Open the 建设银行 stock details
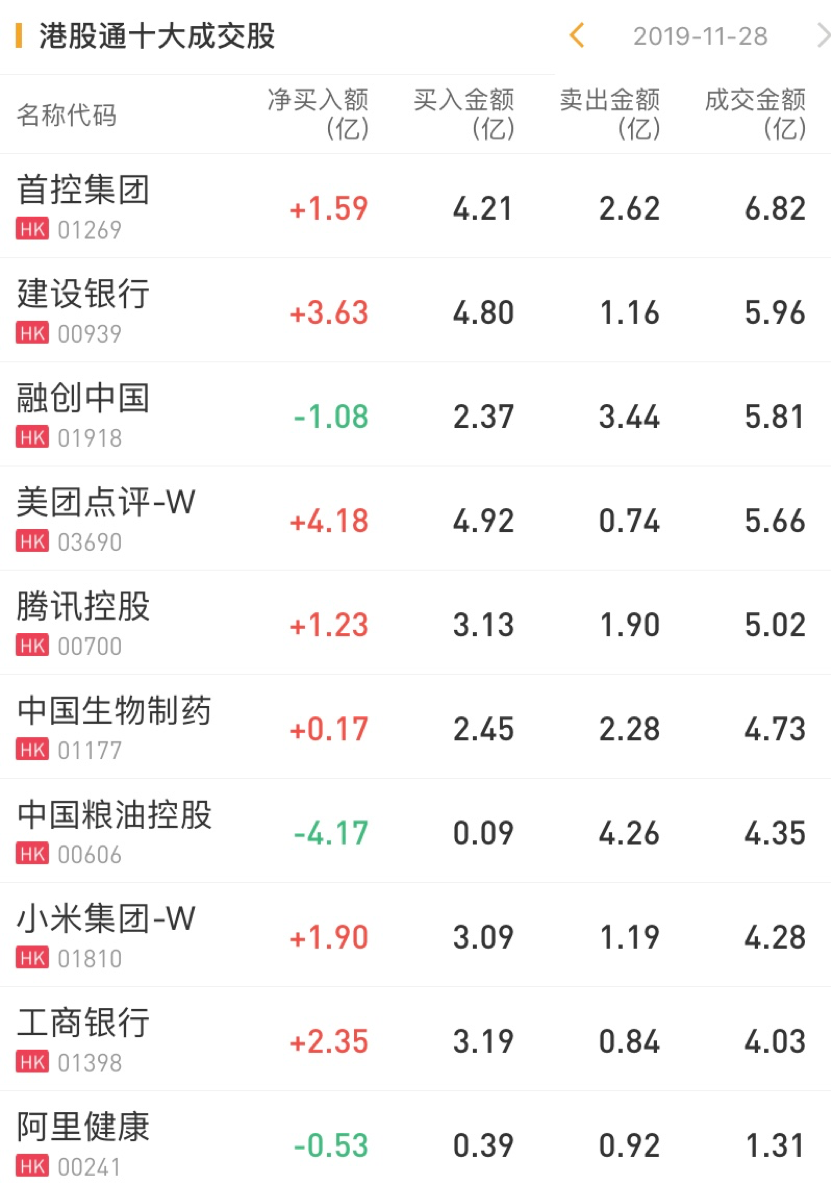This screenshot has height=1183, width=831. [78, 297]
